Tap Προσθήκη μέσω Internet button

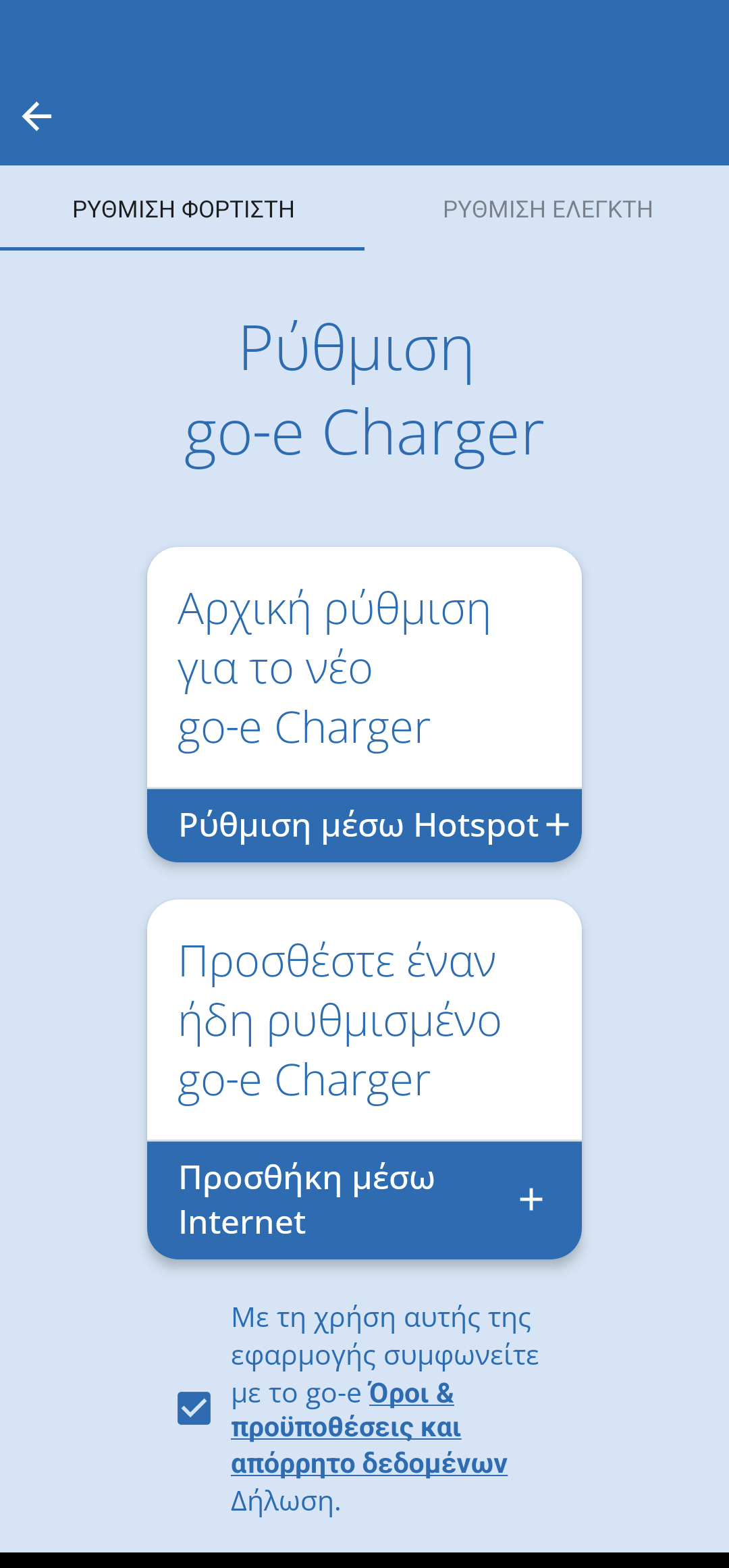click(364, 1200)
